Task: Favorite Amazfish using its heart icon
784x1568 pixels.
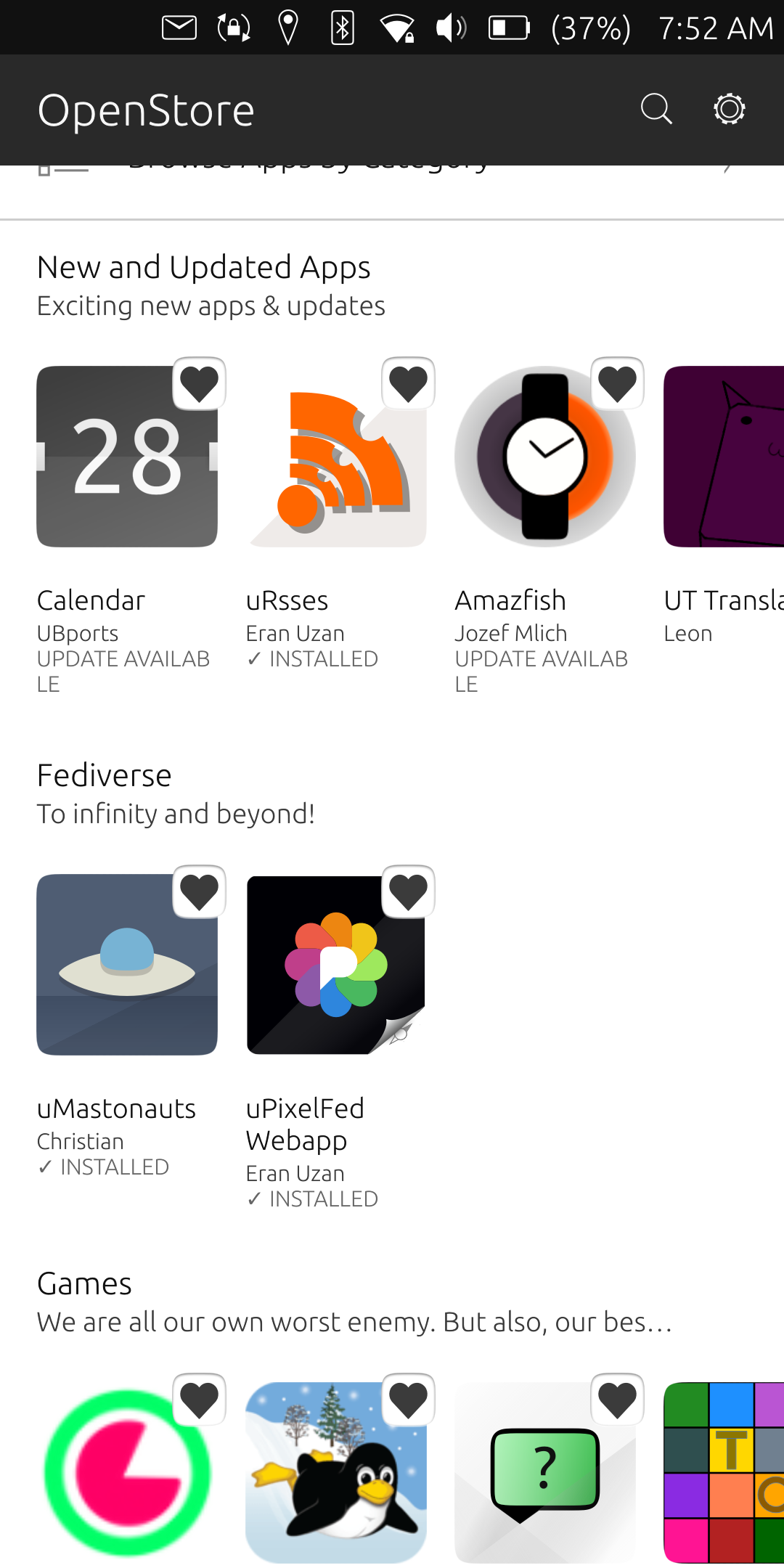Action: (x=618, y=383)
